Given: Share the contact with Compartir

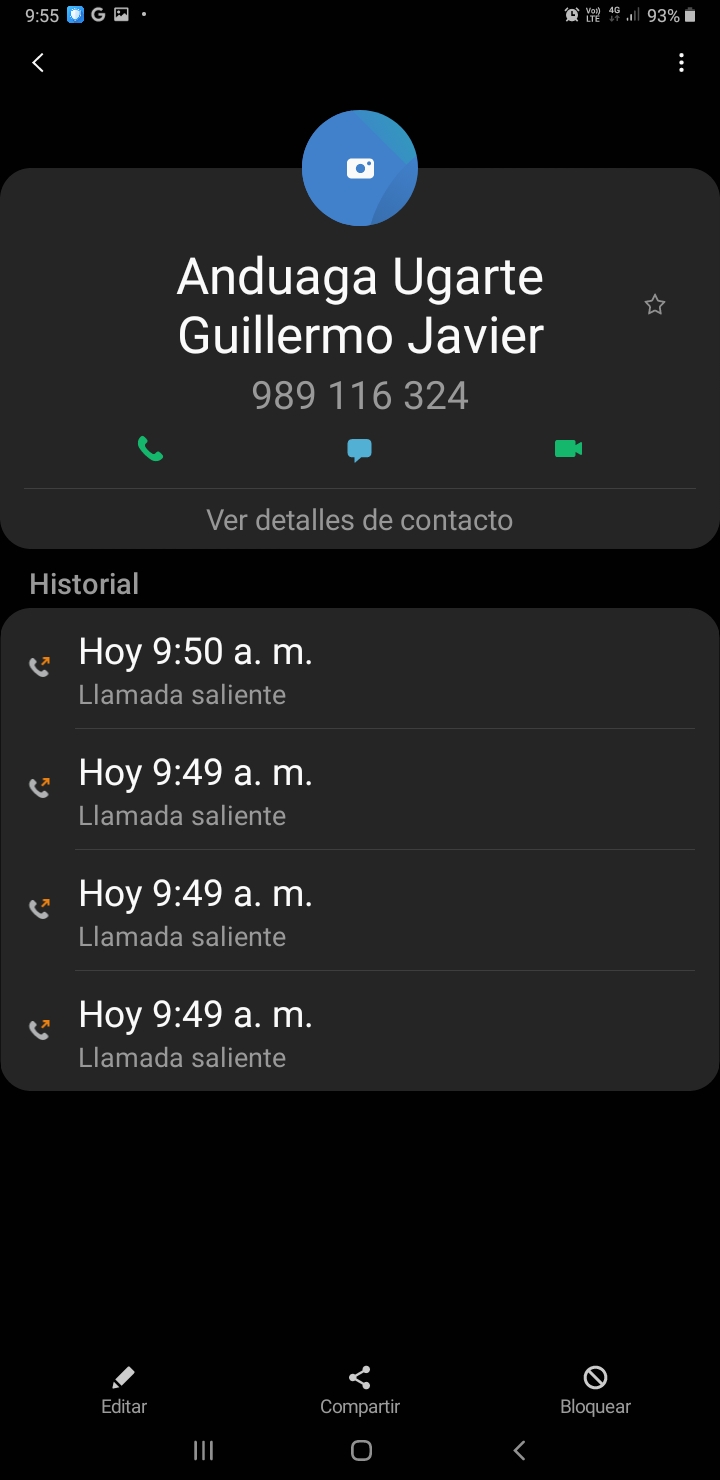Looking at the screenshot, I should tap(360, 1391).
